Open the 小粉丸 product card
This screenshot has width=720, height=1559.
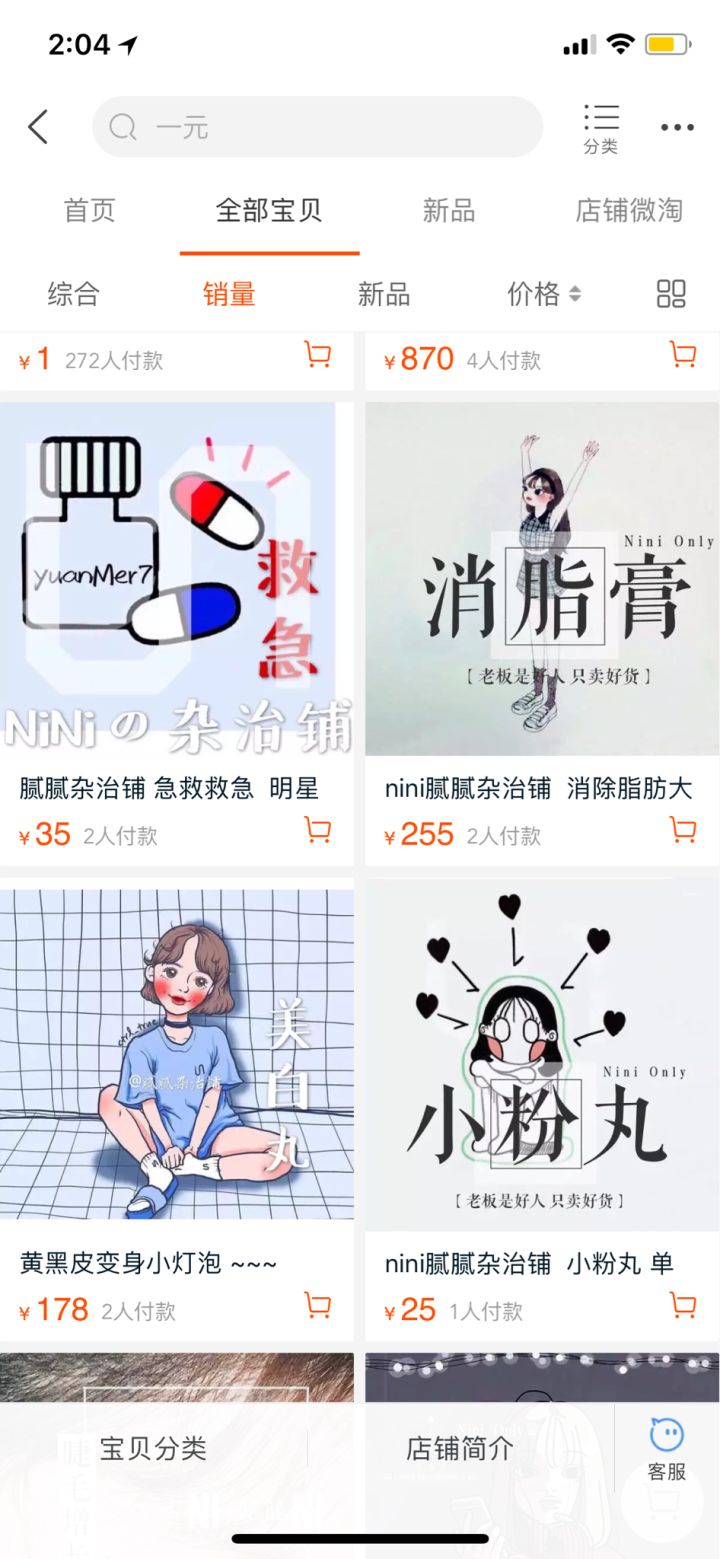541,1055
